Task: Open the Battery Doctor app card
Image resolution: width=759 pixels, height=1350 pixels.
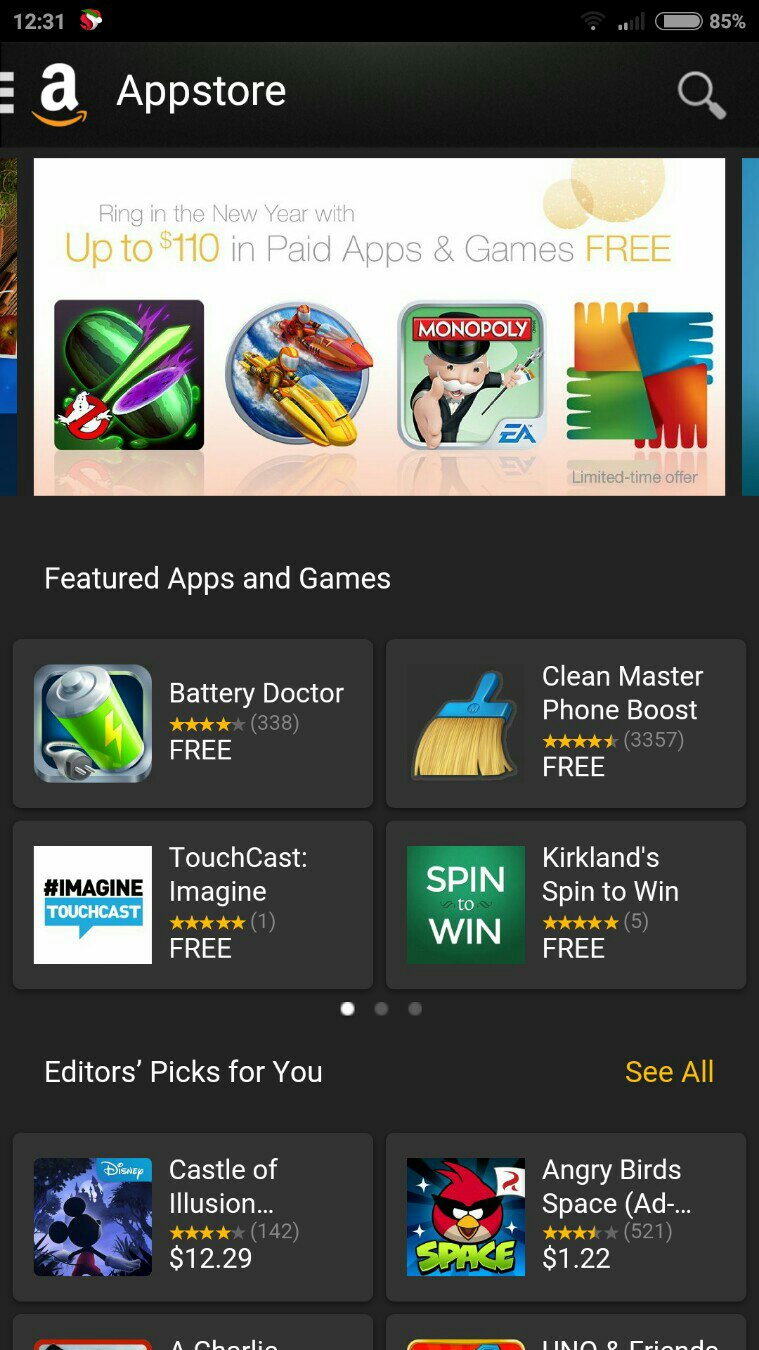Action: (193, 723)
